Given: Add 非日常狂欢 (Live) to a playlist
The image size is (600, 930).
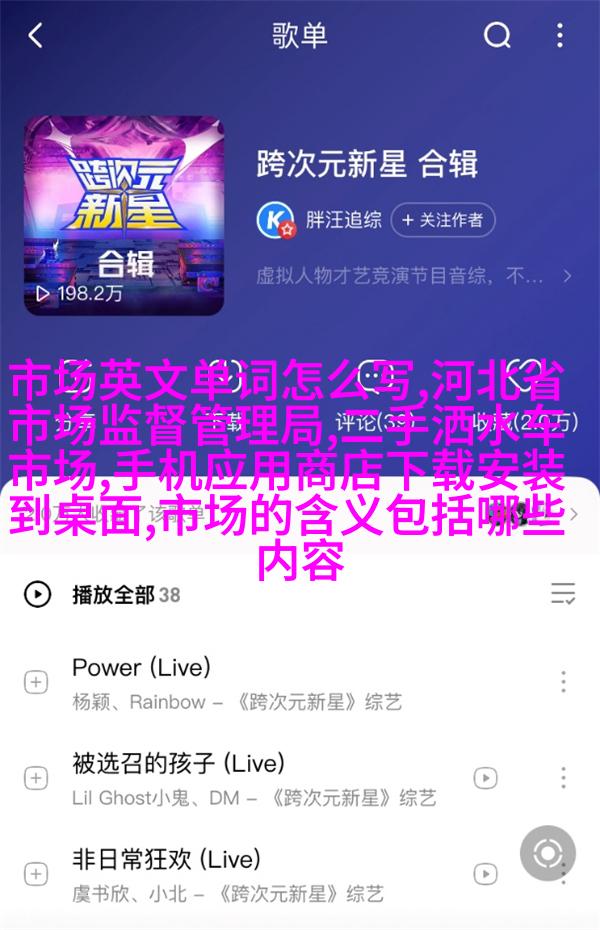Looking at the screenshot, I should 36,872.
